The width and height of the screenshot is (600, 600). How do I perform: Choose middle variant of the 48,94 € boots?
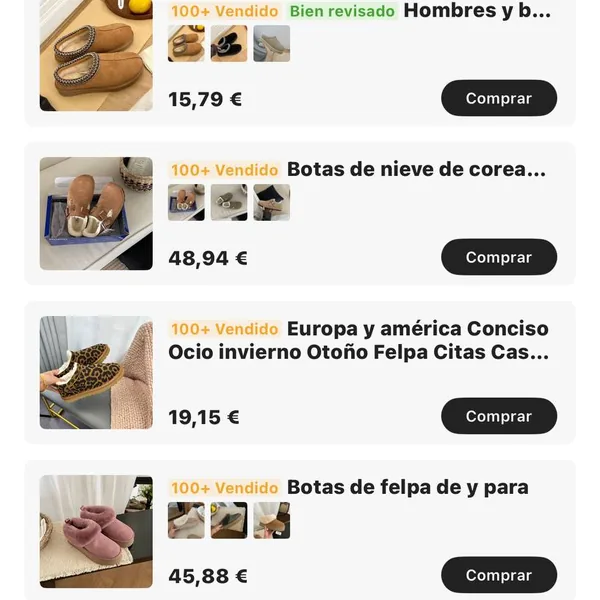229,202
